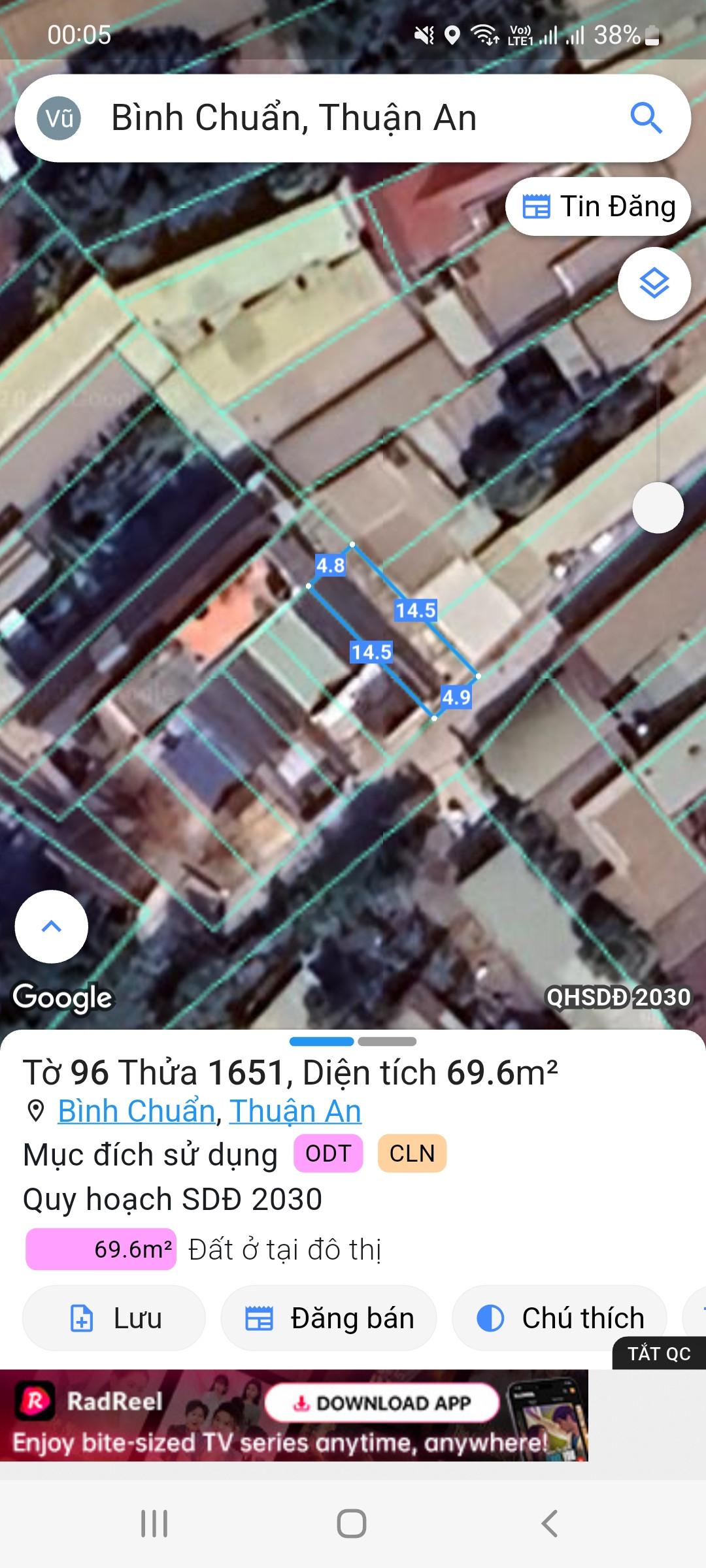Open the map layers button
This screenshot has height=1568, width=706.
tap(654, 284)
